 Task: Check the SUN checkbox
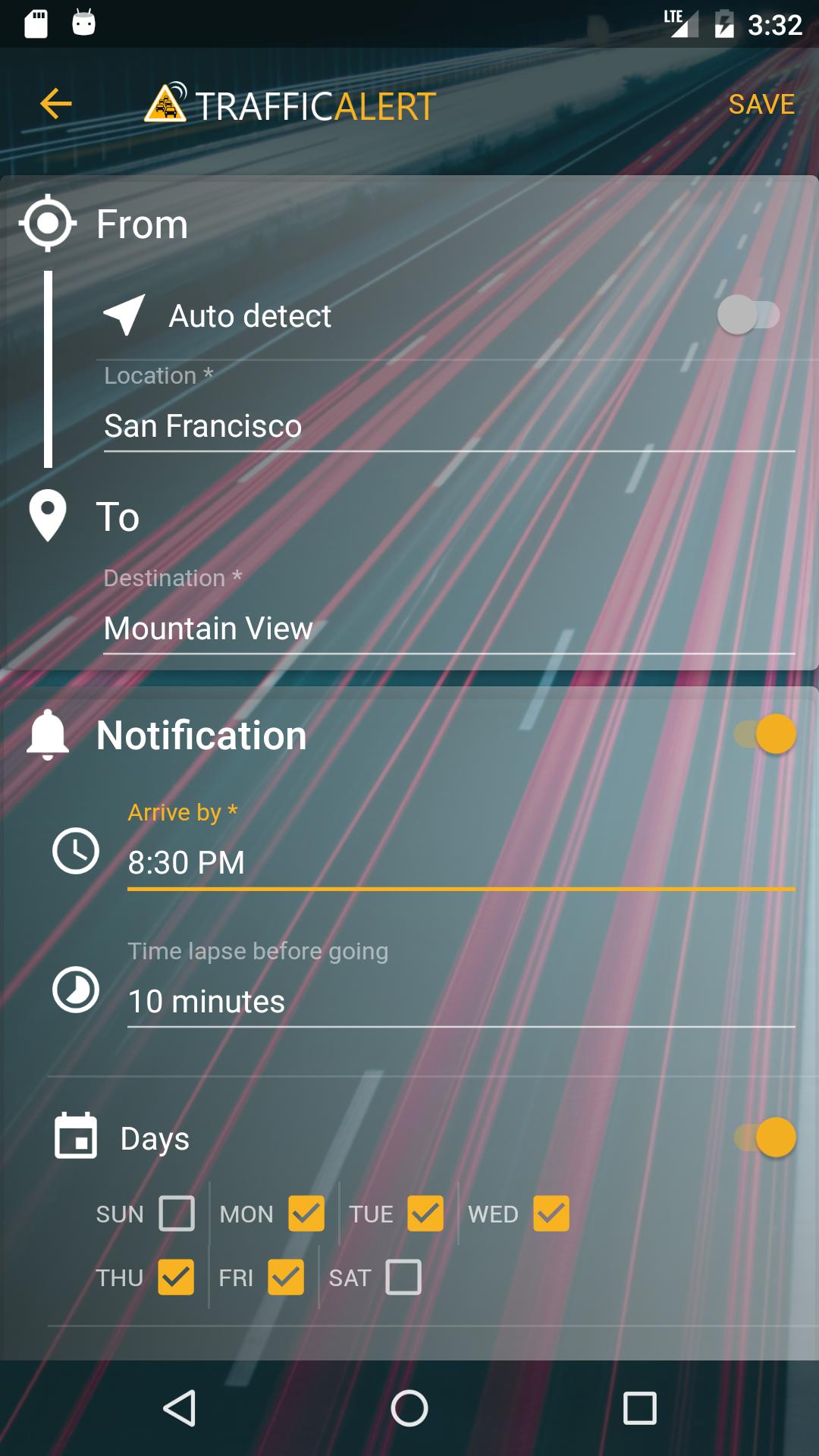coord(176,1214)
